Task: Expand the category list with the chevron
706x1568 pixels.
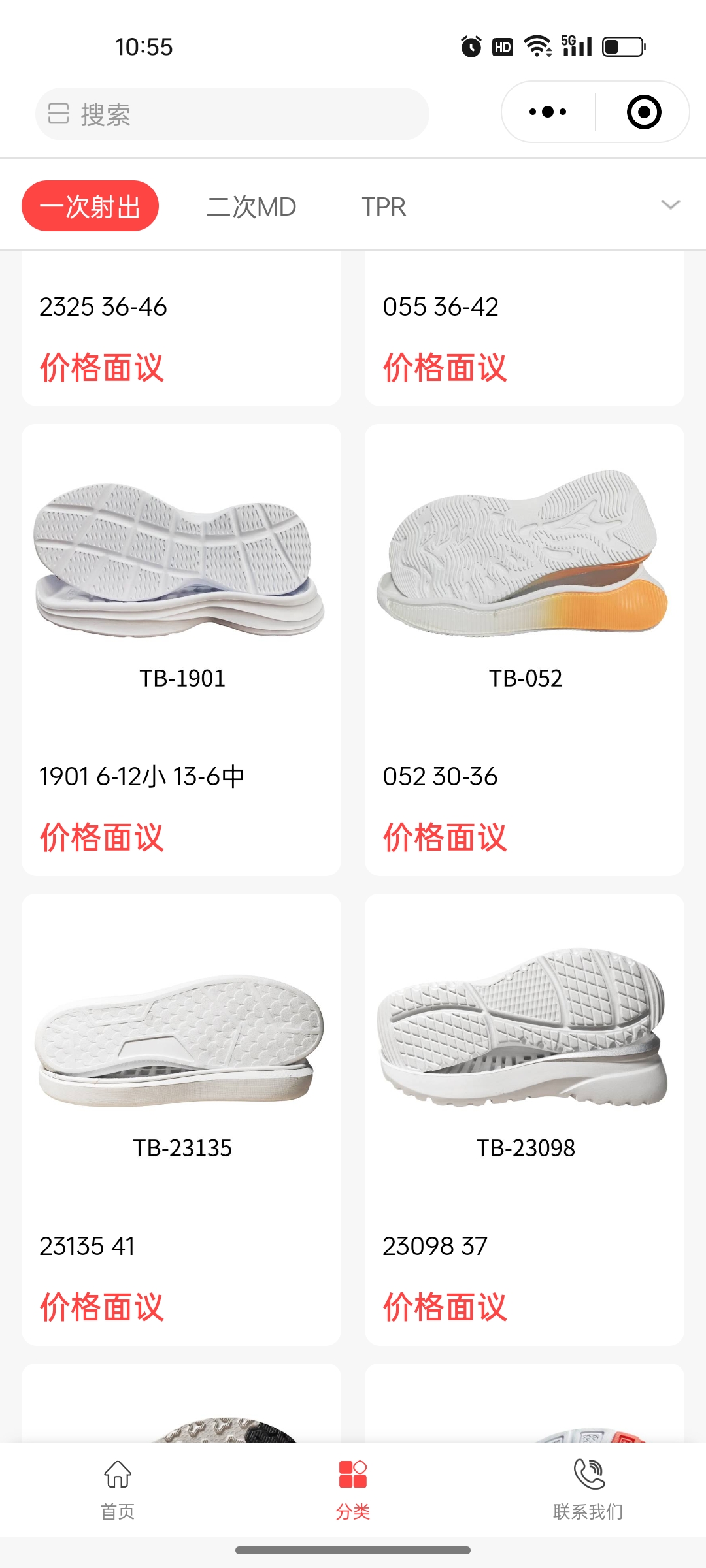Action: click(671, 205)
